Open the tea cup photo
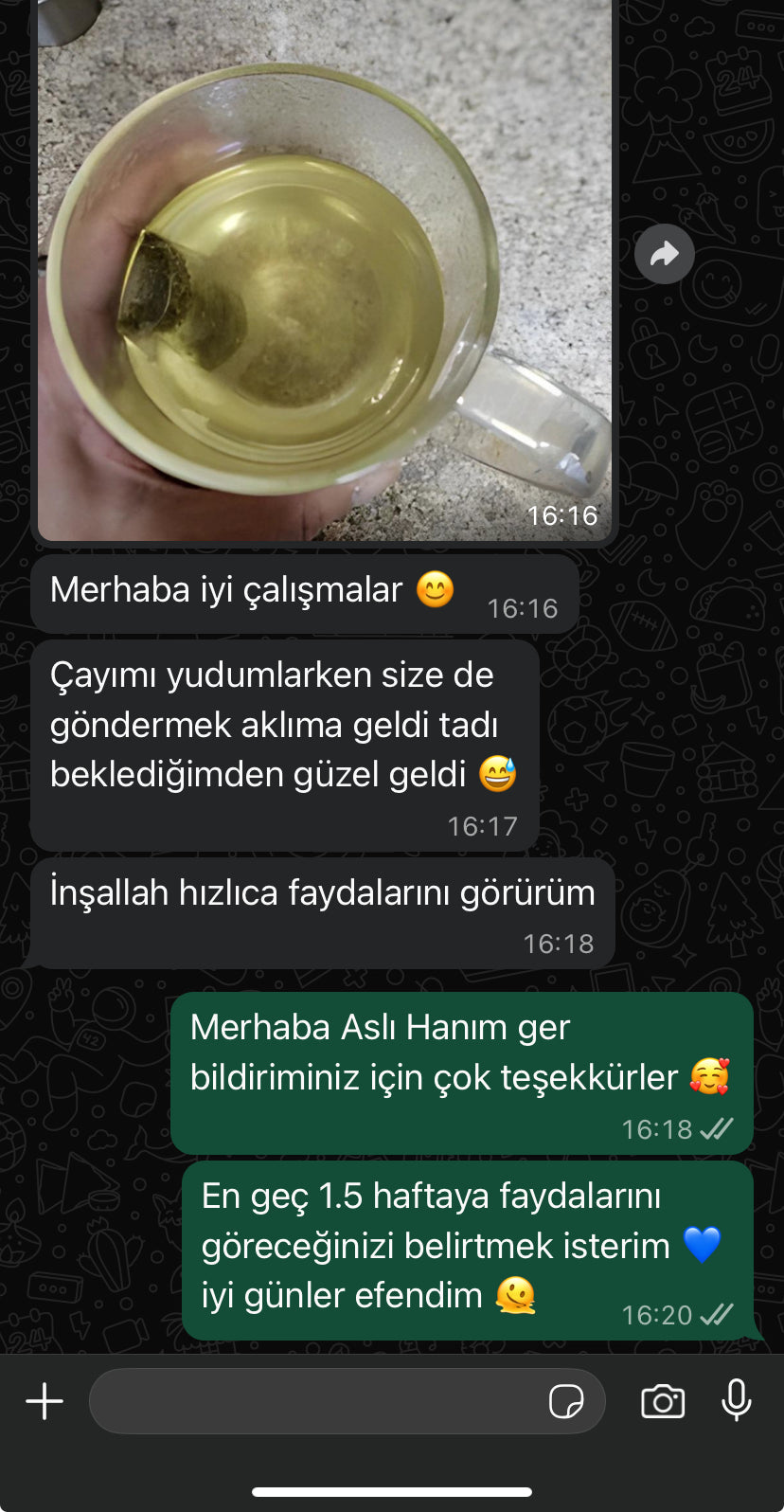Viewport: 784px width, 1512px height. (x=324, y=275)
